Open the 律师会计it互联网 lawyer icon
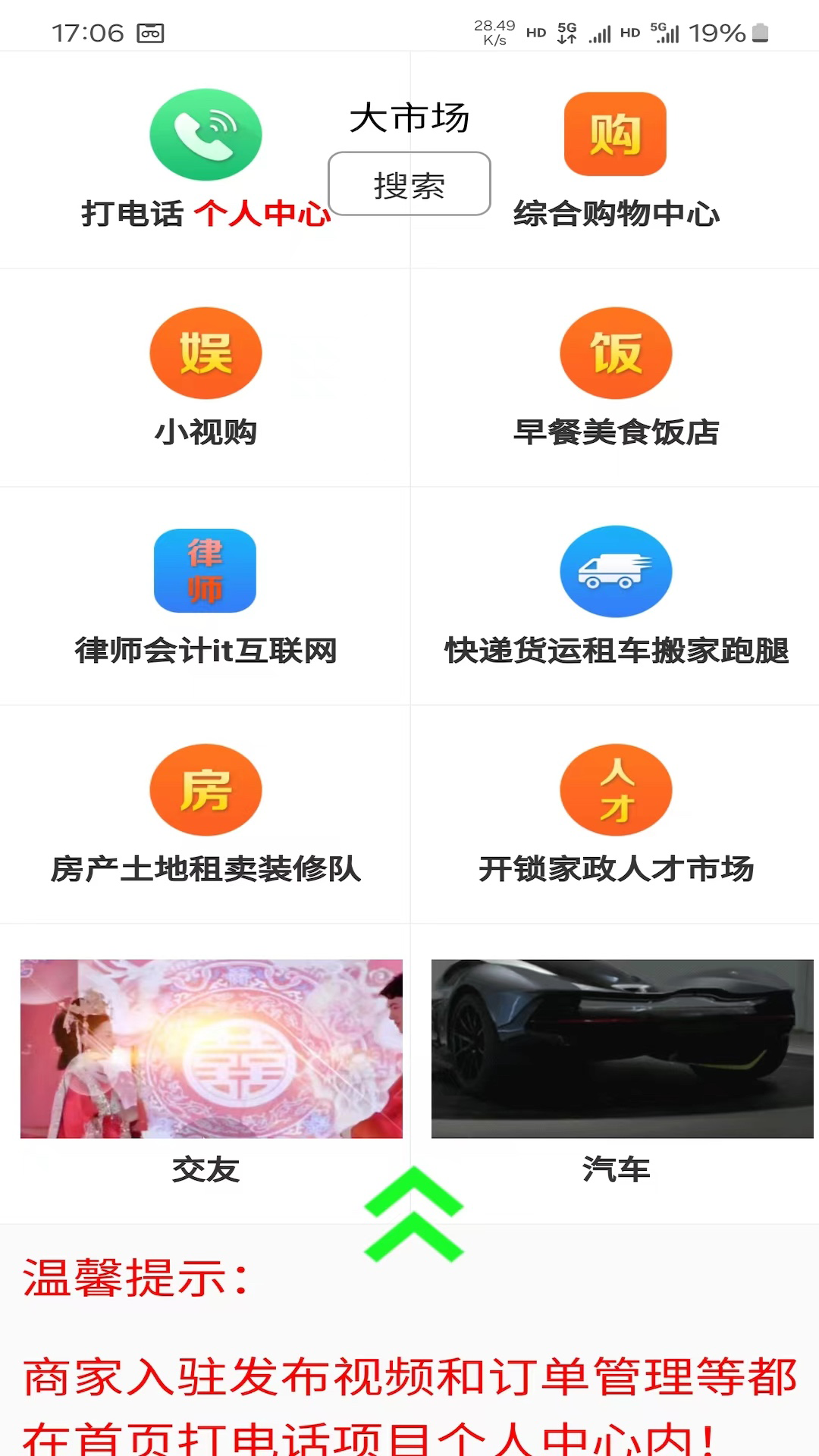The width and height of the screenshot is (819, 1456). pos(206,571)
